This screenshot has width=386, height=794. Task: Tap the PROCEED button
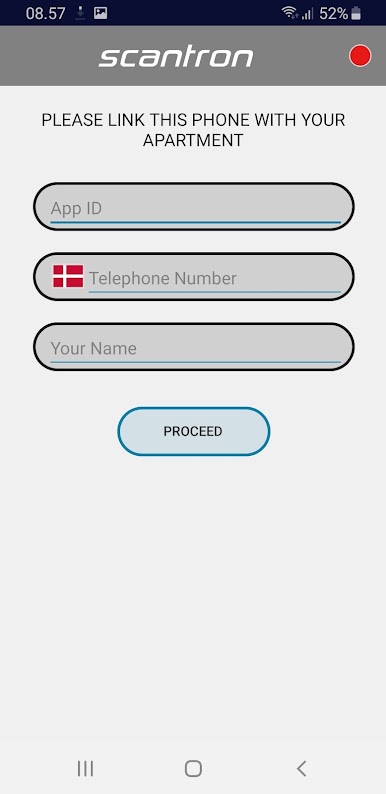(194, 431)
